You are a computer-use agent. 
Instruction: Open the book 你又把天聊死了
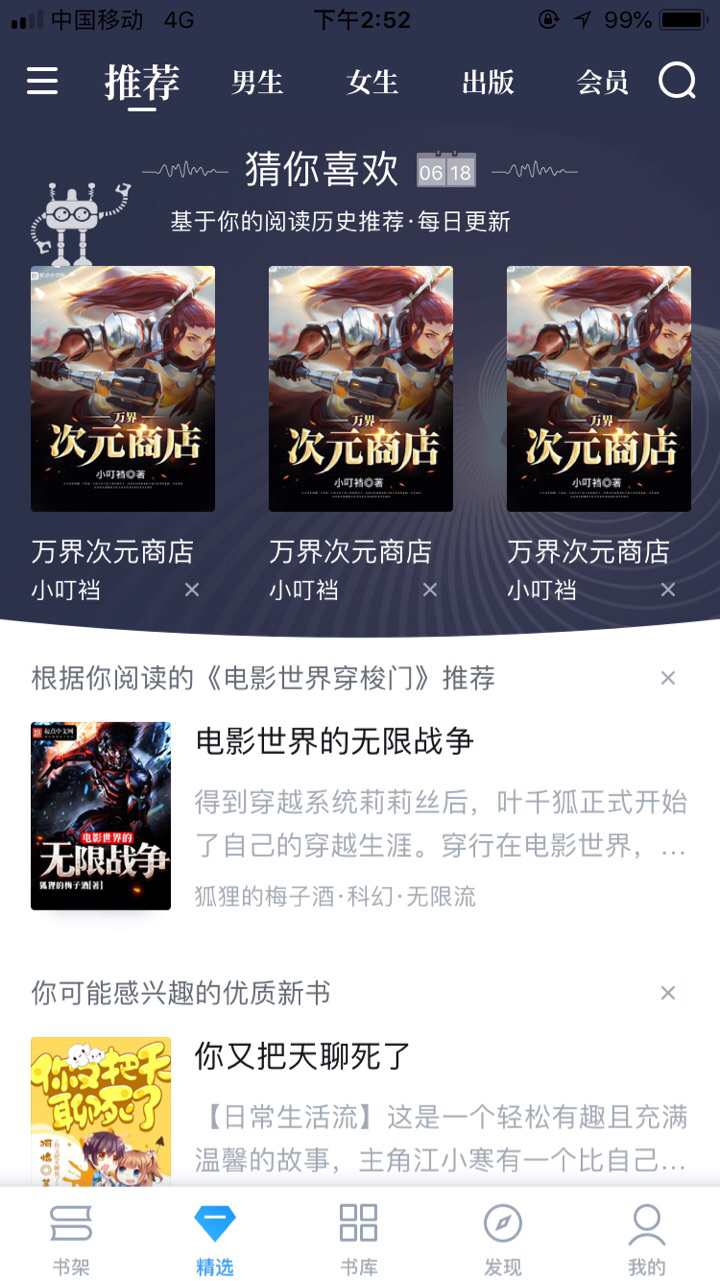(302, 1056)
